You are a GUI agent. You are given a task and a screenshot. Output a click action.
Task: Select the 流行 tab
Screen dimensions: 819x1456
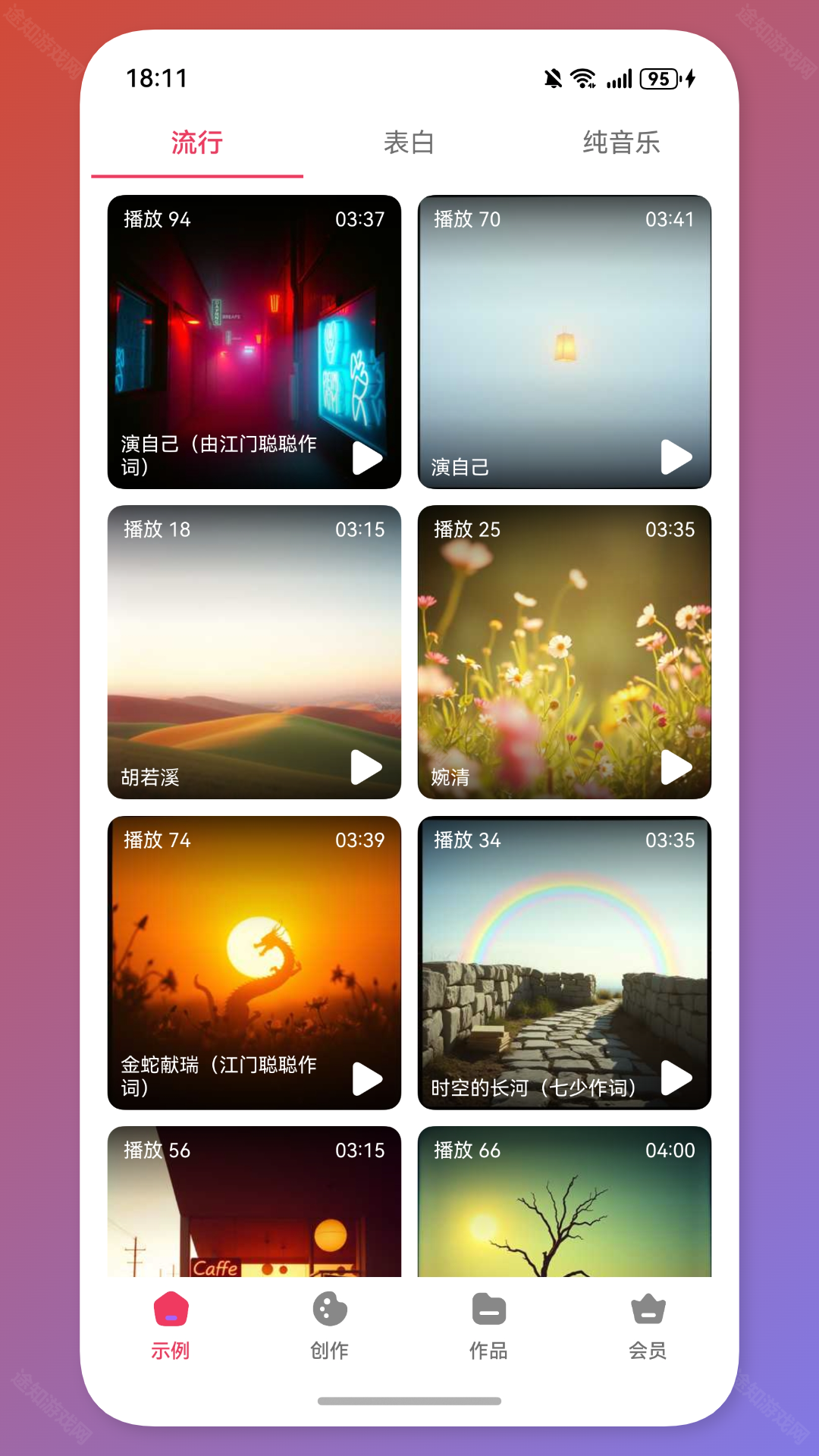[x=196, y=143]
